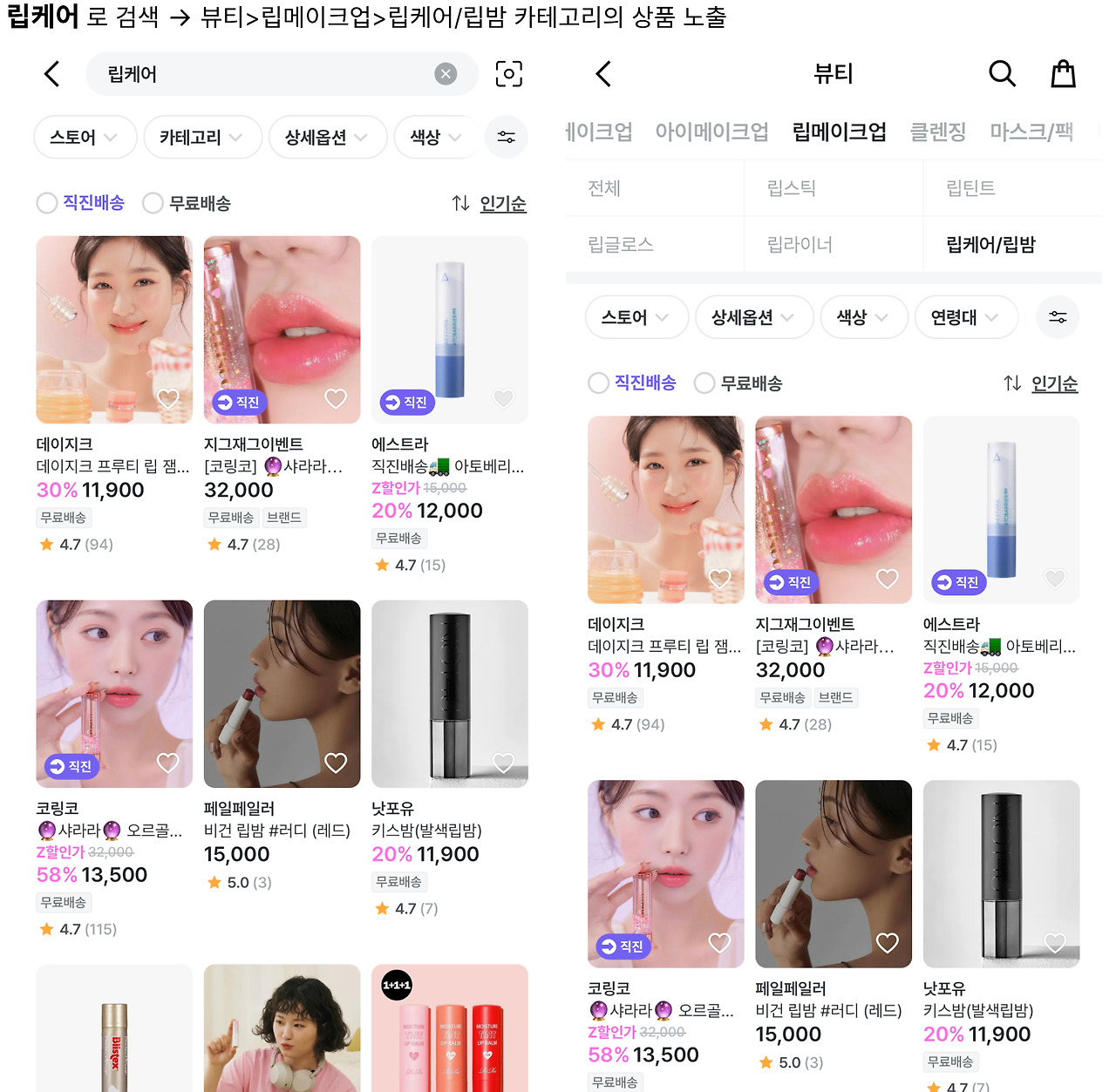
Task: Choose the 립틴트 subcategory
Action: click(1013, 188)
